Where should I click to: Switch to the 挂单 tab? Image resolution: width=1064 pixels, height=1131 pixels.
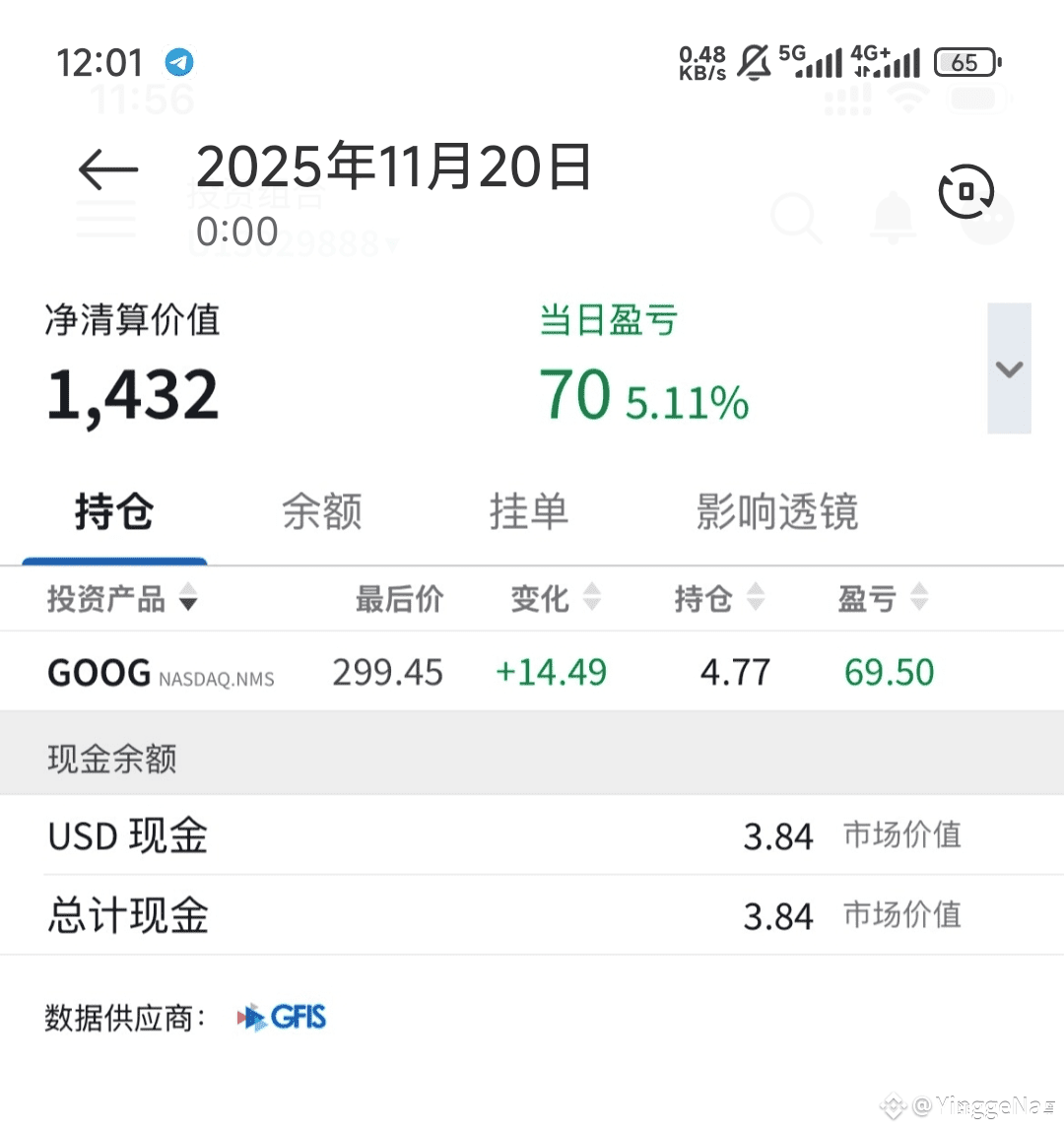pos(529,511)
